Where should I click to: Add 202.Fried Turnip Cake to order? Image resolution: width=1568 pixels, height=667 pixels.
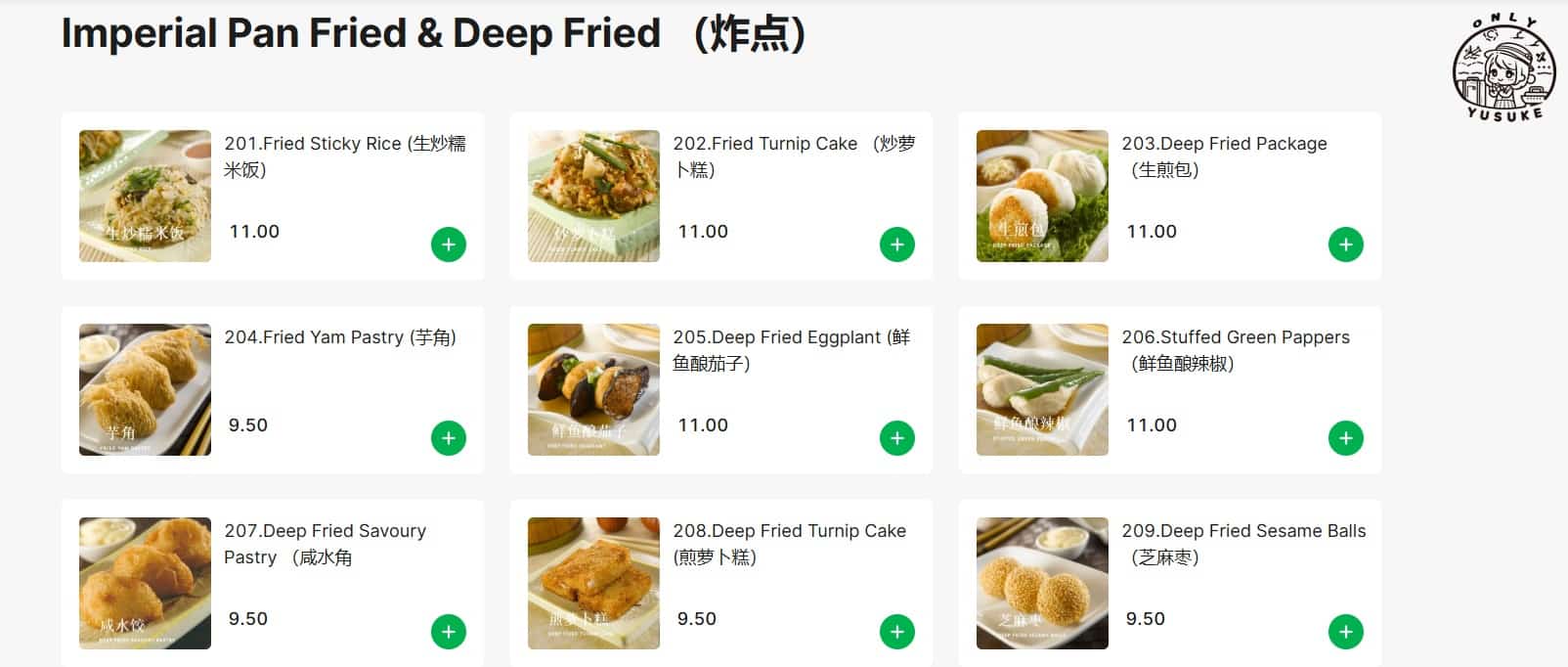tap(896, 245)
